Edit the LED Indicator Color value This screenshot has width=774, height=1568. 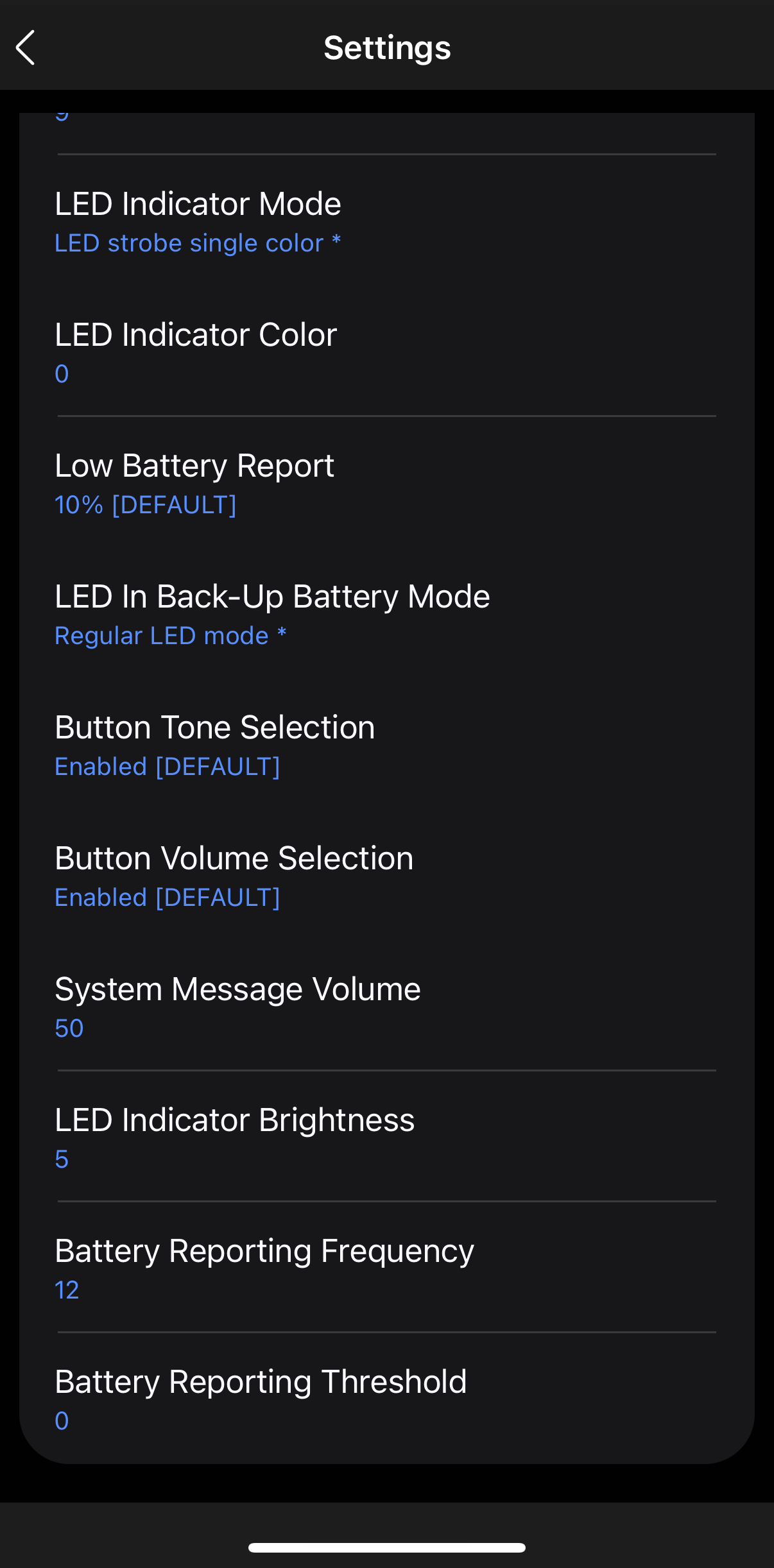387,352
